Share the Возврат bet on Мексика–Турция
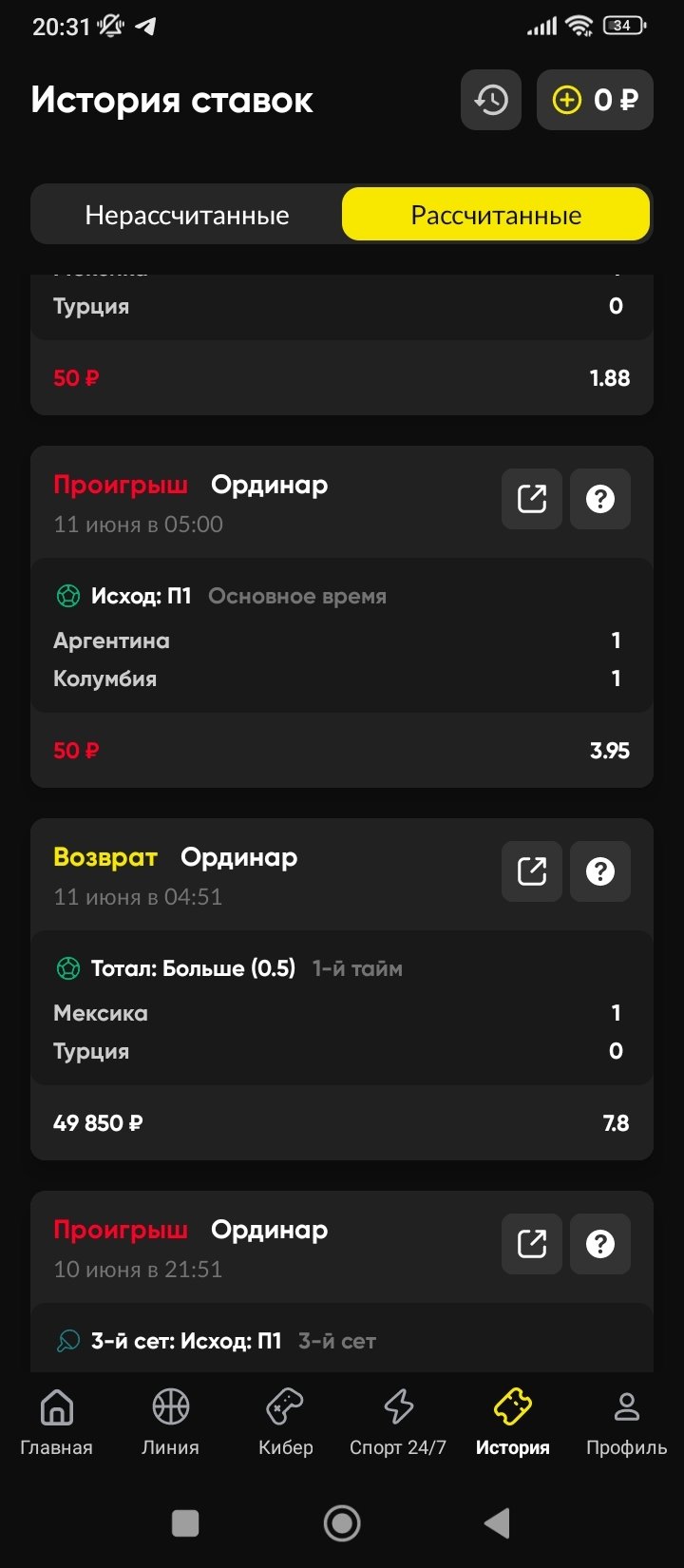 click(x=532, y=871)
